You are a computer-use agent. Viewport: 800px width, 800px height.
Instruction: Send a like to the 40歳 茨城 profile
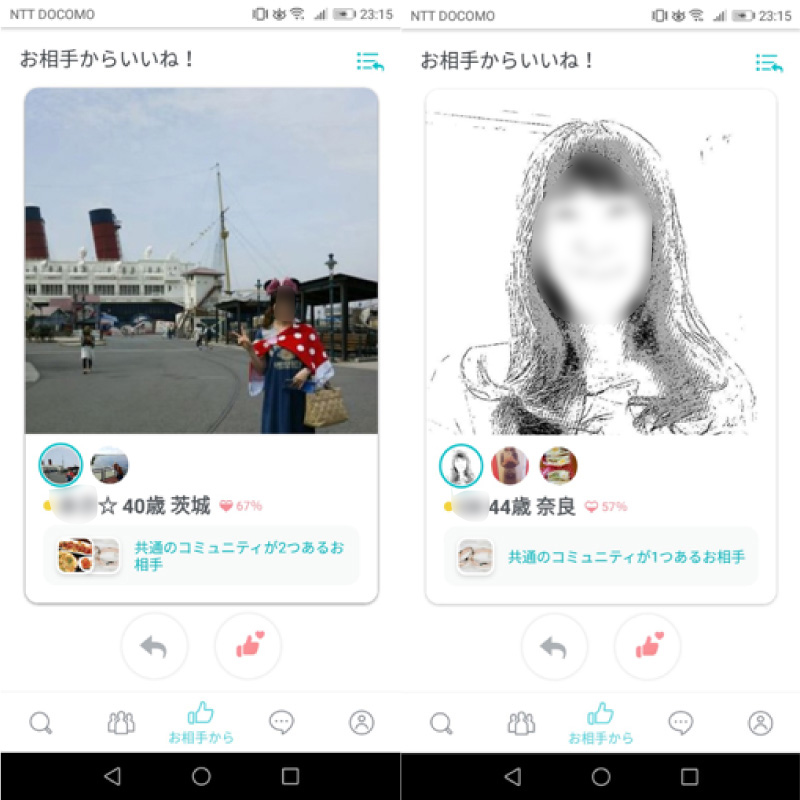[x=248, y=646]
